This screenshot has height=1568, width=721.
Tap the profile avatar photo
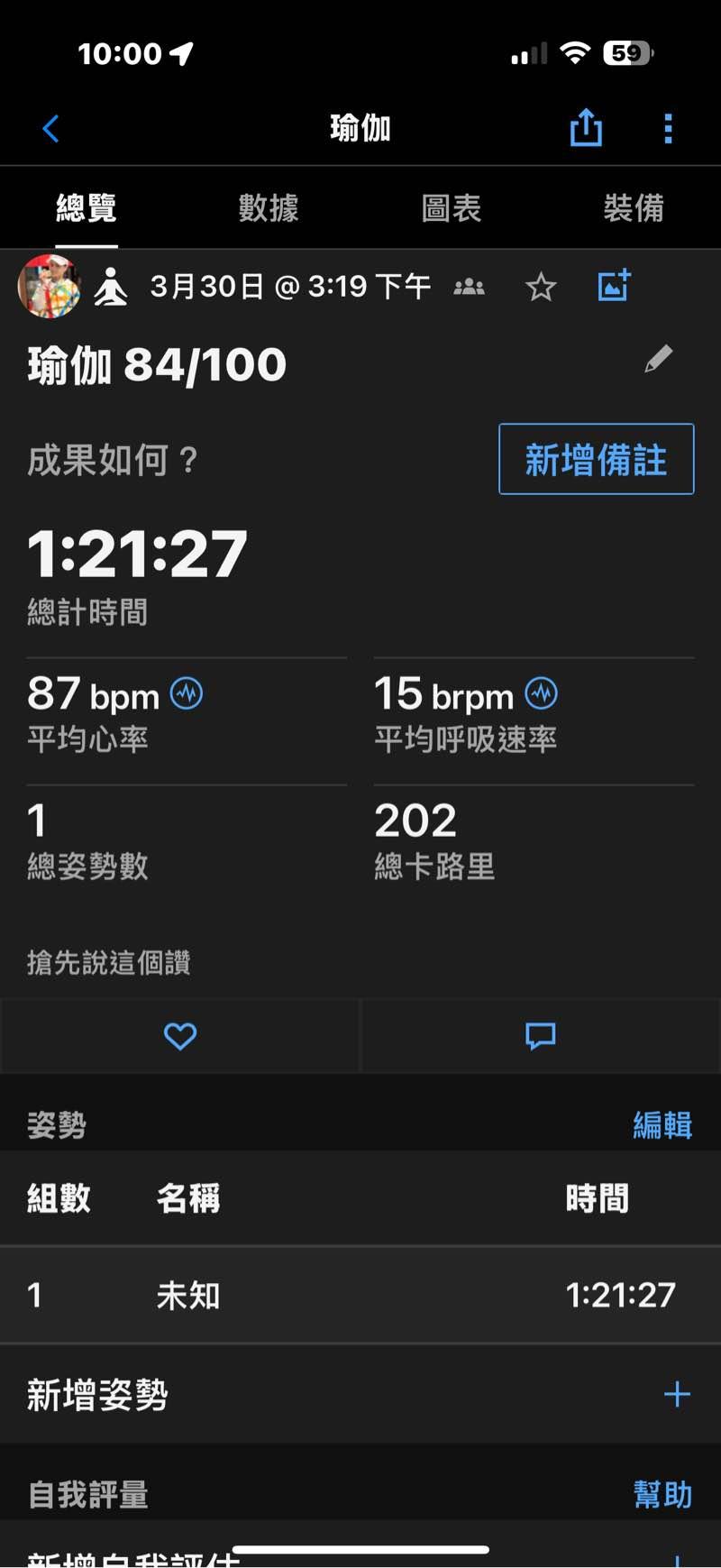[x=49, y=287]
